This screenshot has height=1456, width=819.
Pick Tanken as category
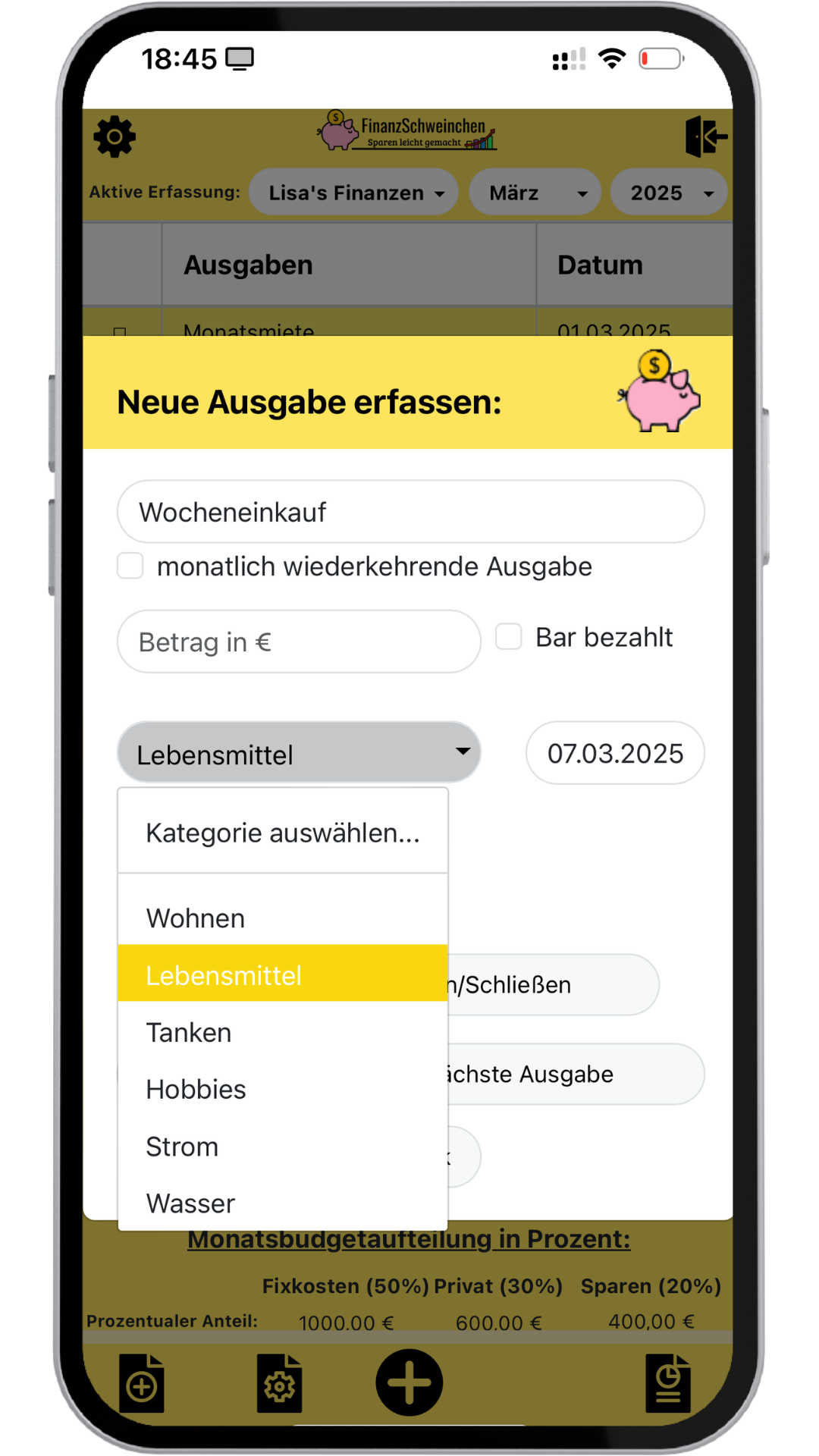point(283,1032)
